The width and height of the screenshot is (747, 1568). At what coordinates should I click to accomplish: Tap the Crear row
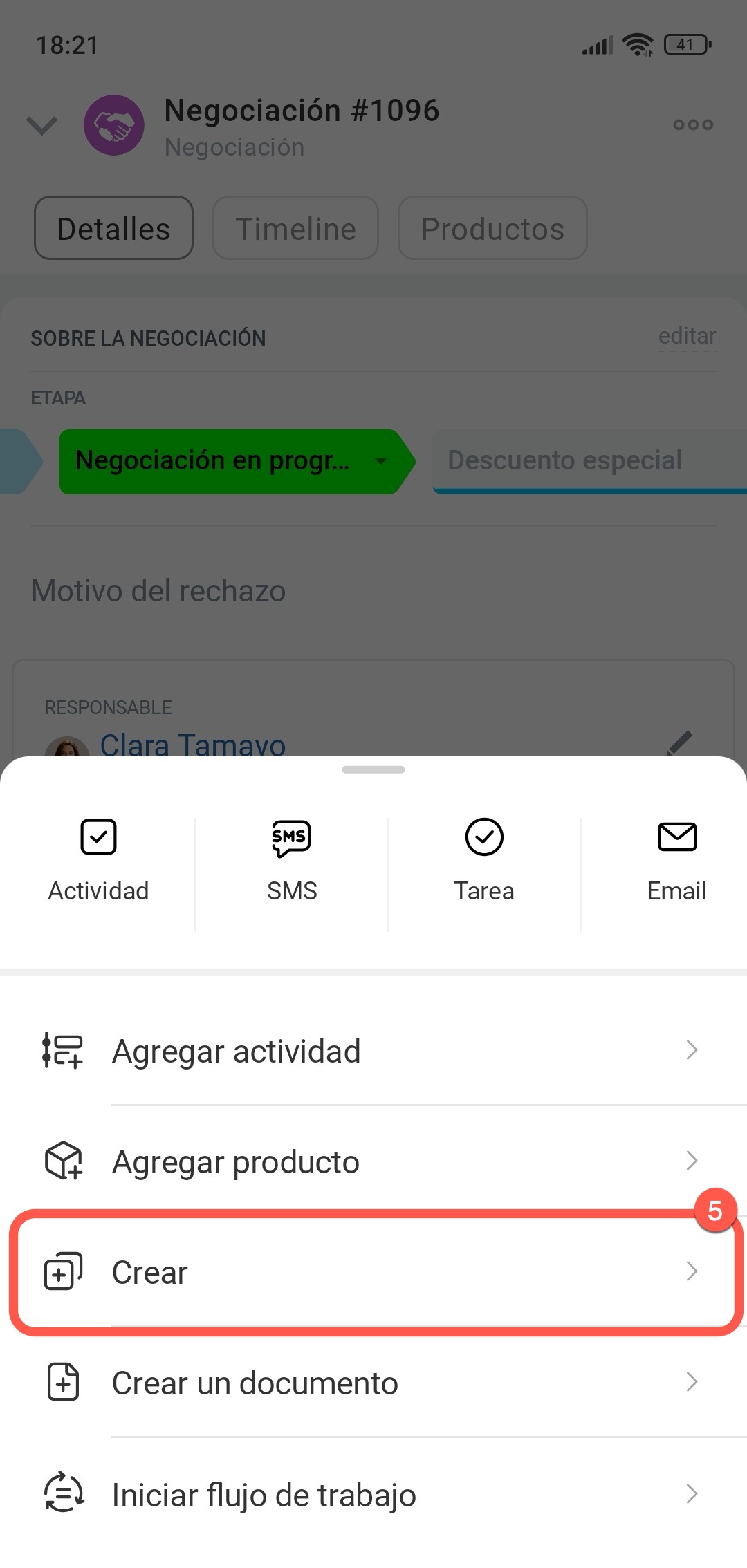(373, 1273)
